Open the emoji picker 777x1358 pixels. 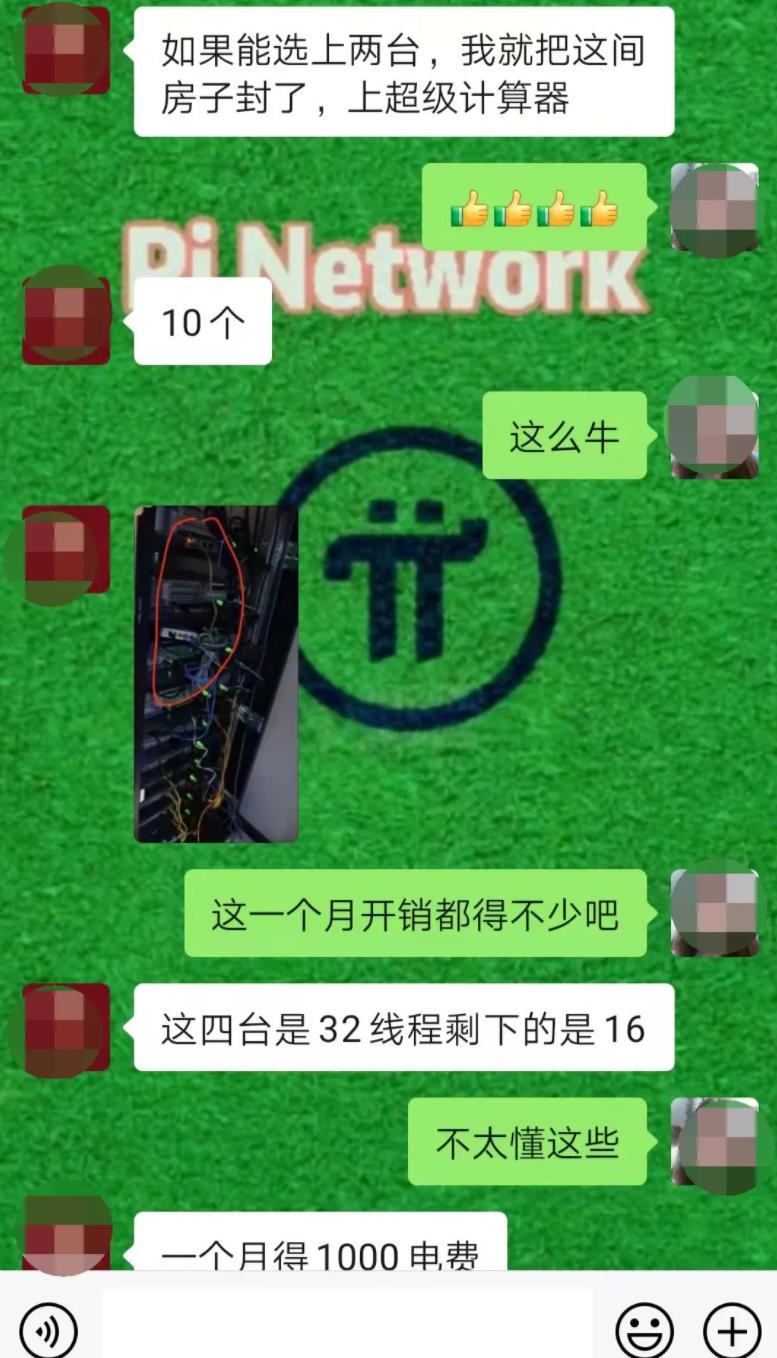(x=644, y=1330)
